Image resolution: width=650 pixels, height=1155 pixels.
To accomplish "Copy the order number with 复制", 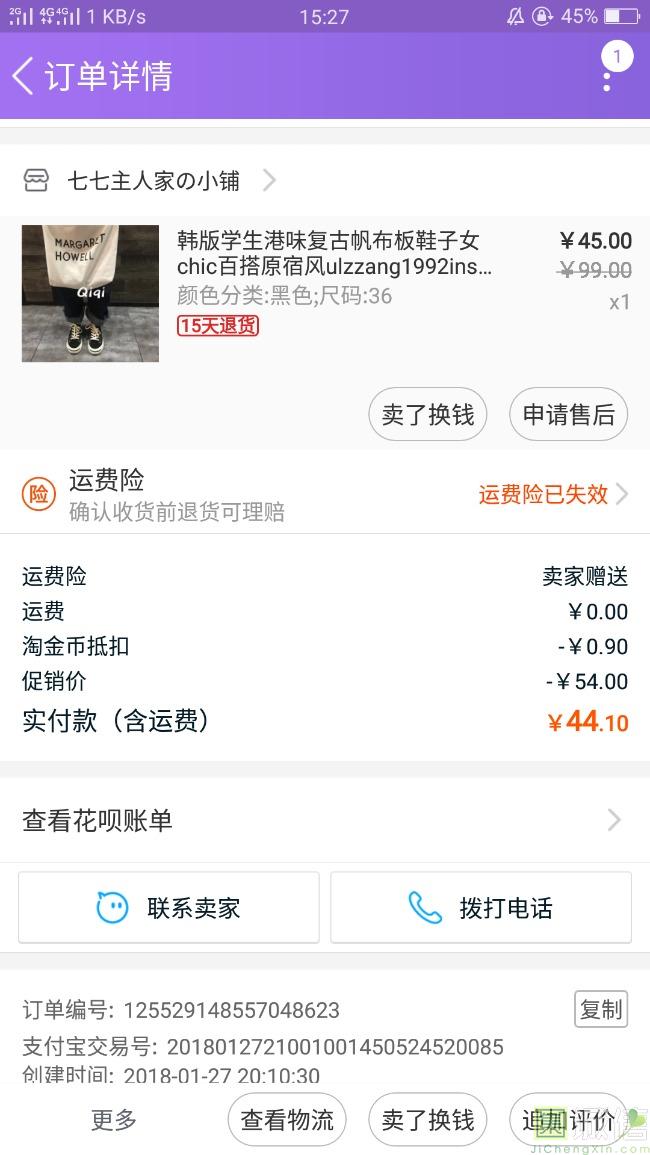I will [601, 1009].
